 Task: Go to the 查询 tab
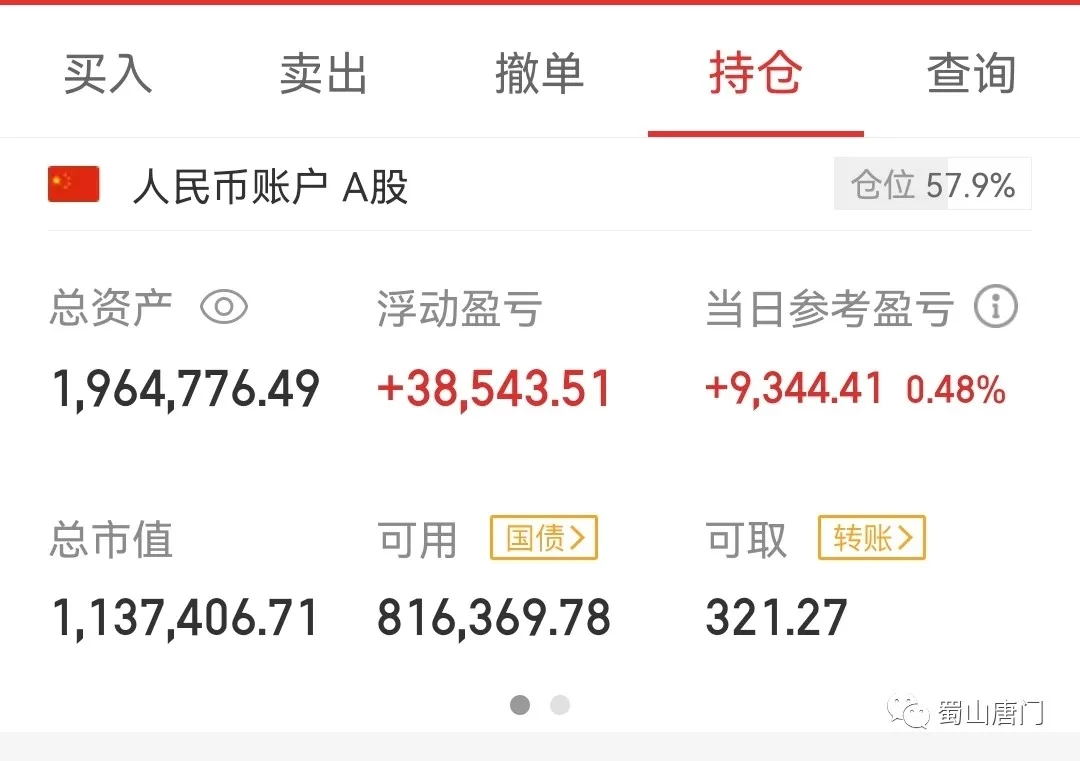(971, 75)
